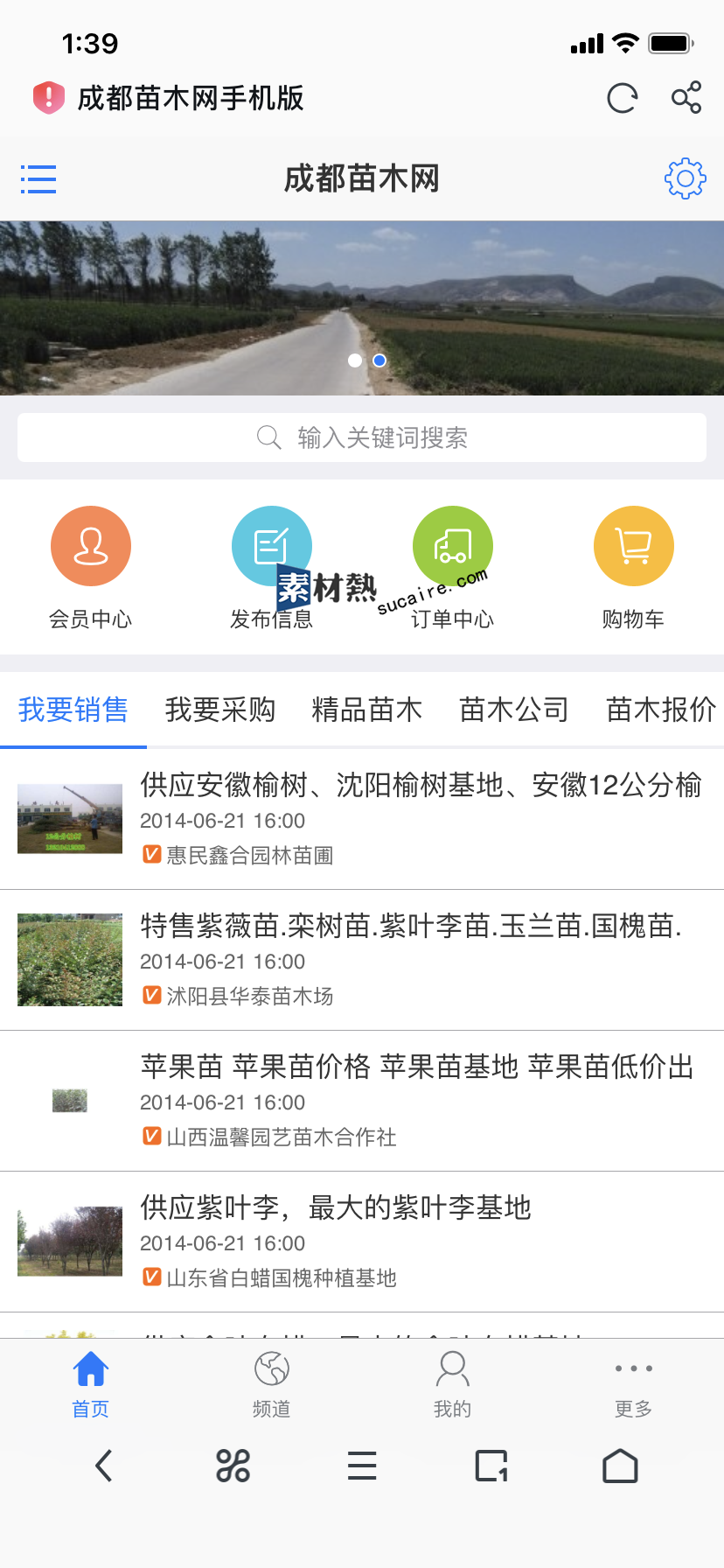Viewport: 724px width, 1568px height.
Task: Open the 供应安徽榆树 listing
Action: click(x=420, y=786)
